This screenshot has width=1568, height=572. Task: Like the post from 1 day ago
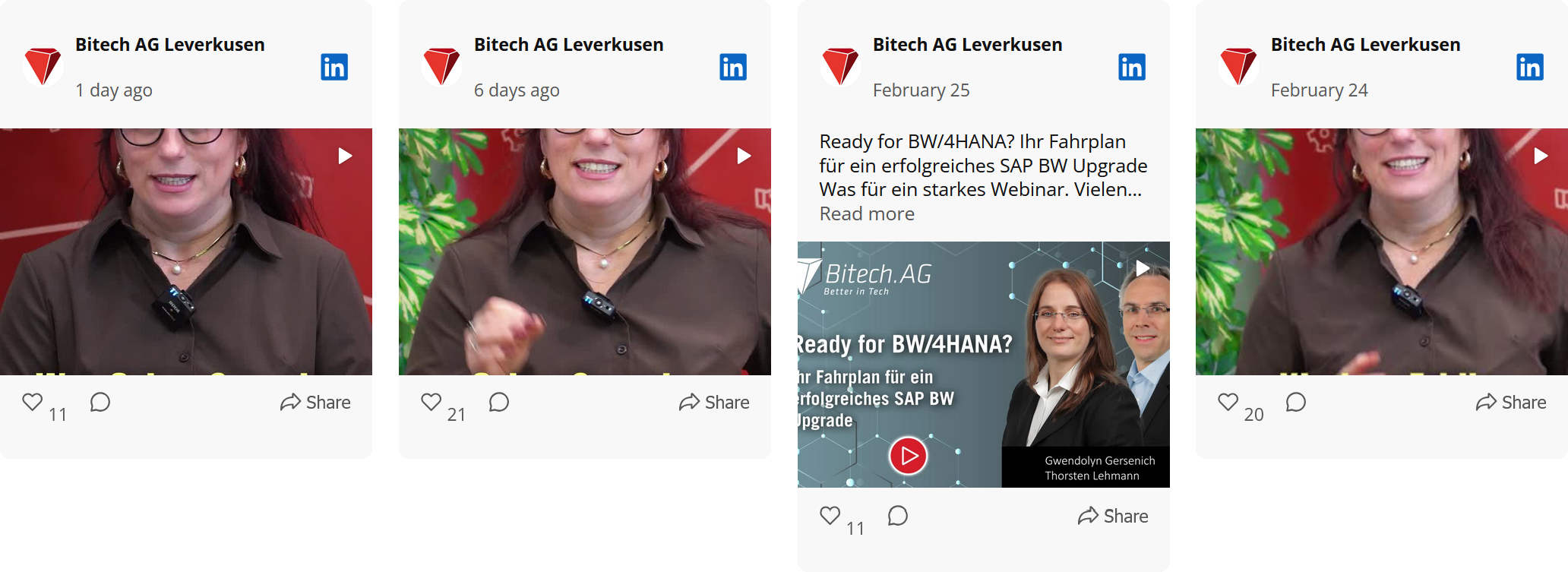click(33, 402)
